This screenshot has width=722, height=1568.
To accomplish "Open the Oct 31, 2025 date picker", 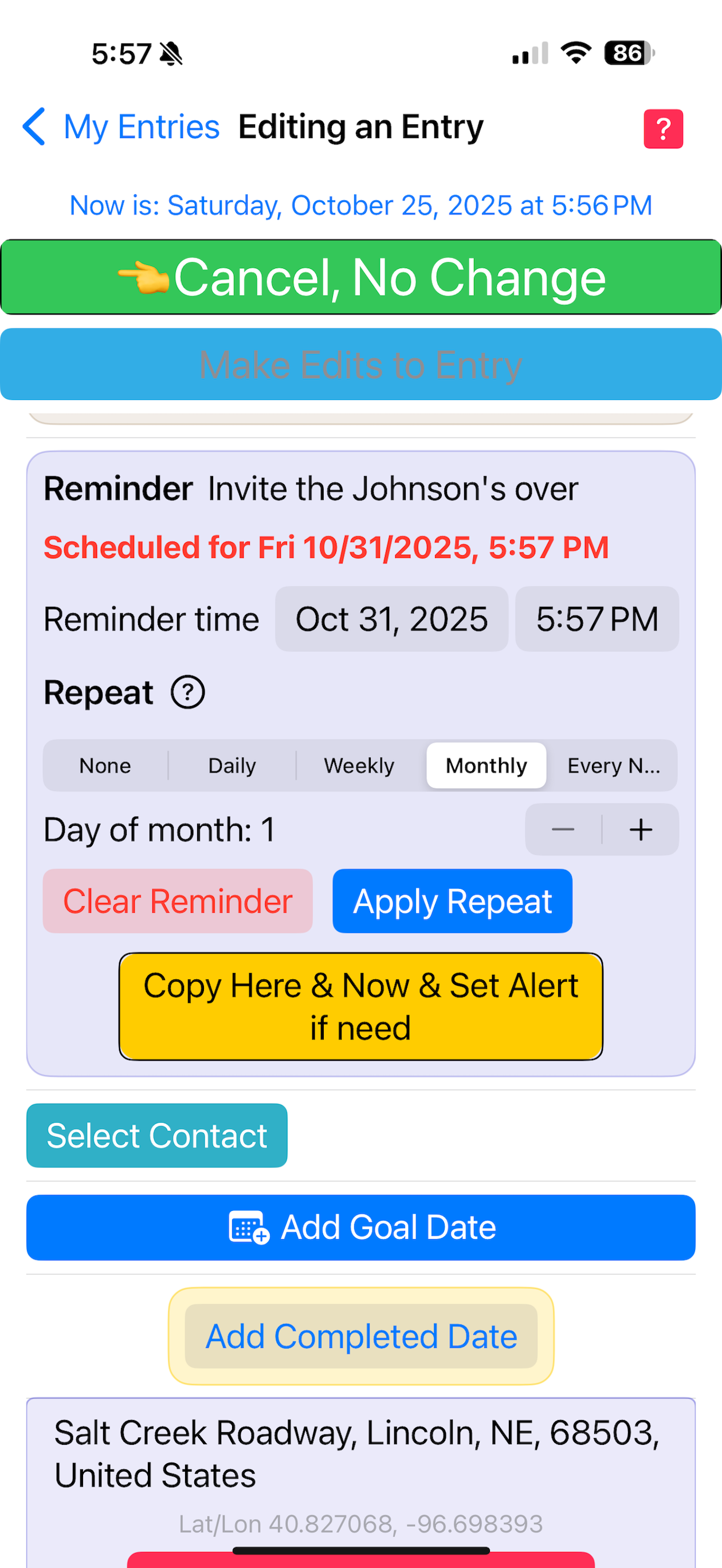I will 391,619.
